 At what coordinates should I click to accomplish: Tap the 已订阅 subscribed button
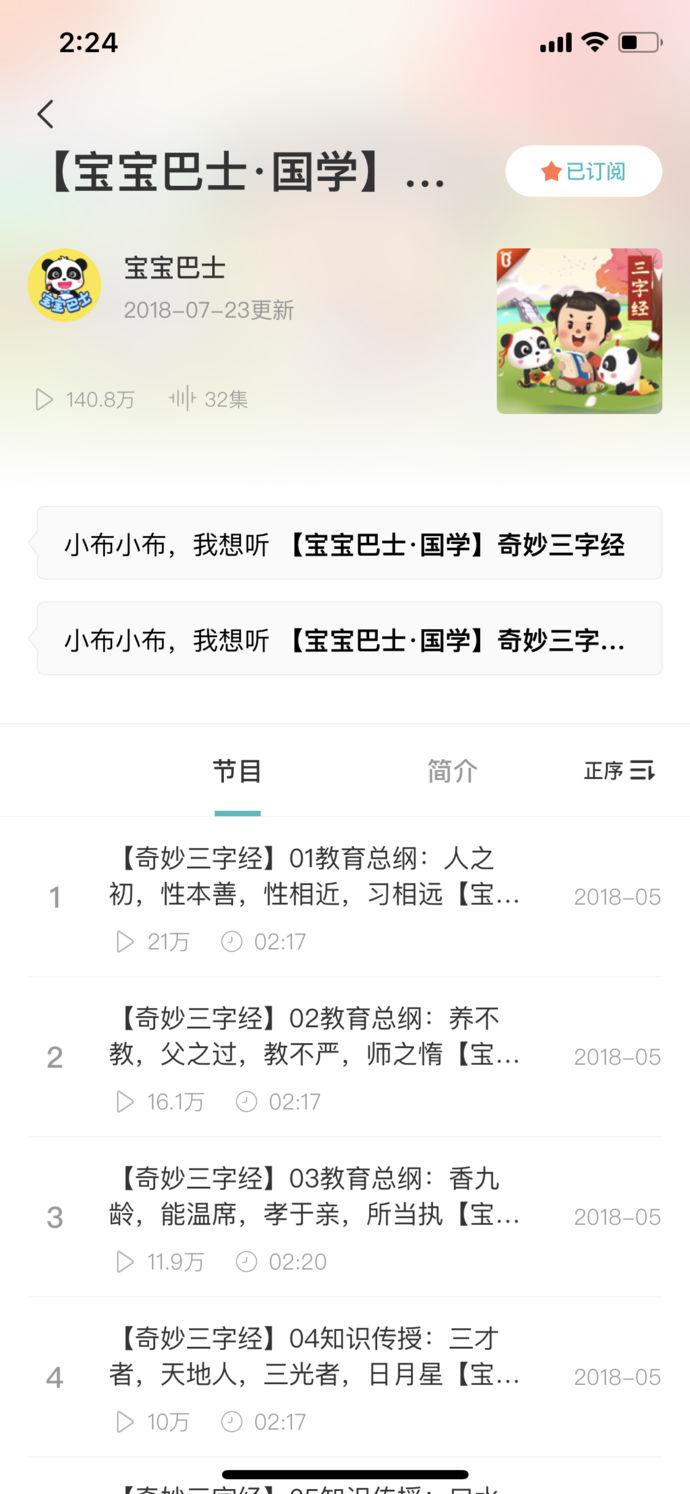[583, 171]
